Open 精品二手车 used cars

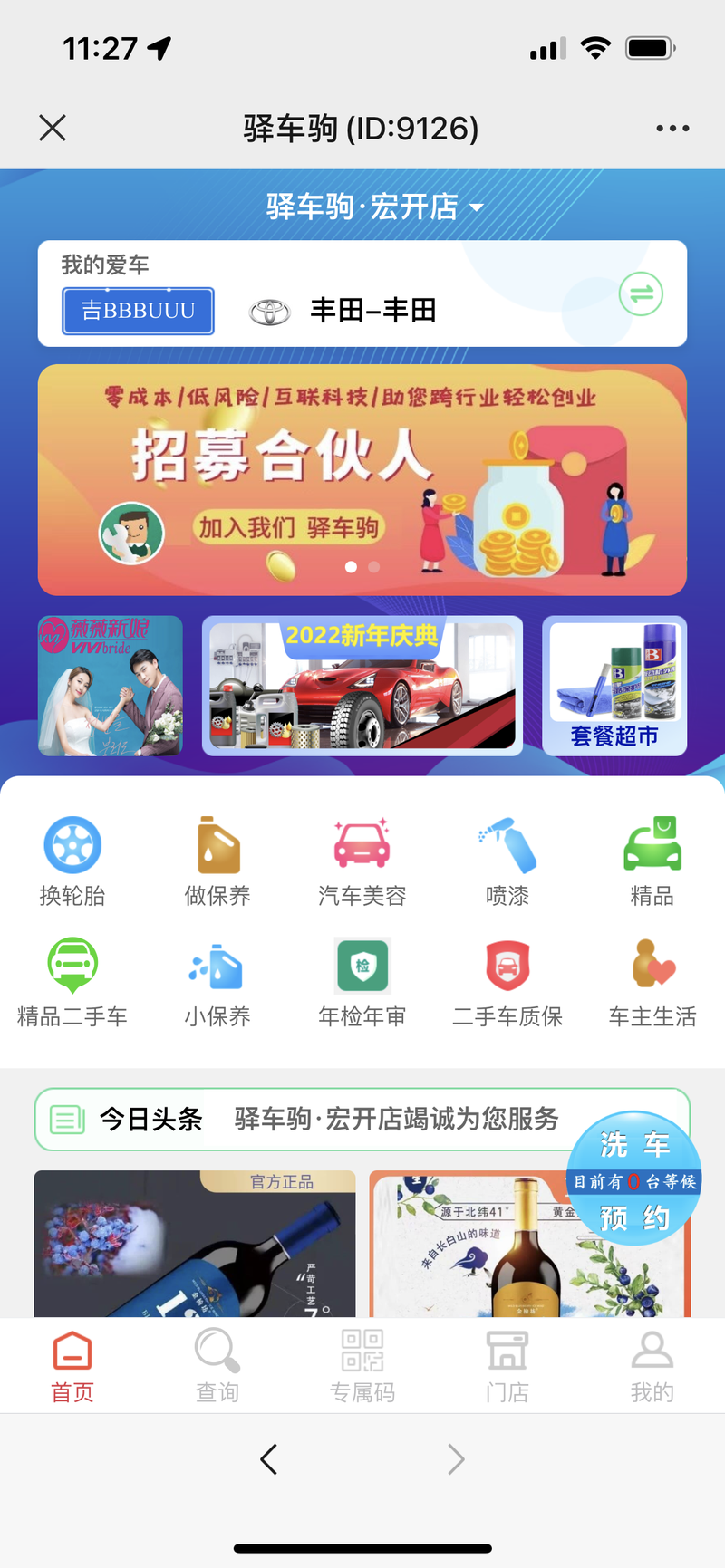pyautogui.click(x=72, y=982)
